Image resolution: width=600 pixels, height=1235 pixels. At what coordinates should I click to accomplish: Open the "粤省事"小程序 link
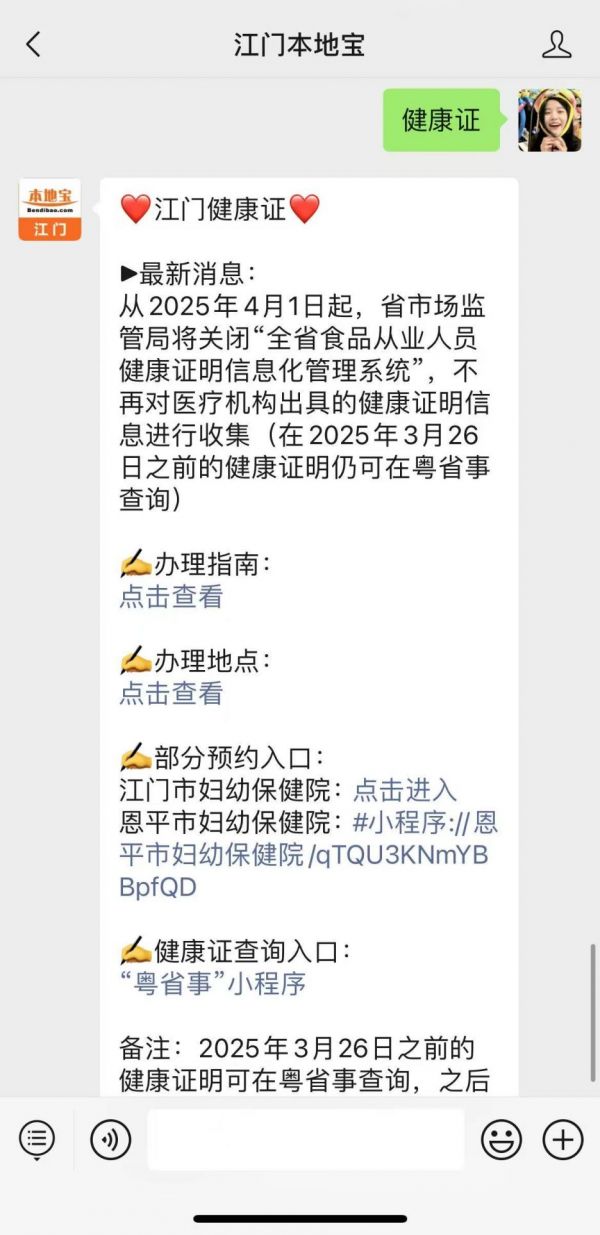(212, 983)
